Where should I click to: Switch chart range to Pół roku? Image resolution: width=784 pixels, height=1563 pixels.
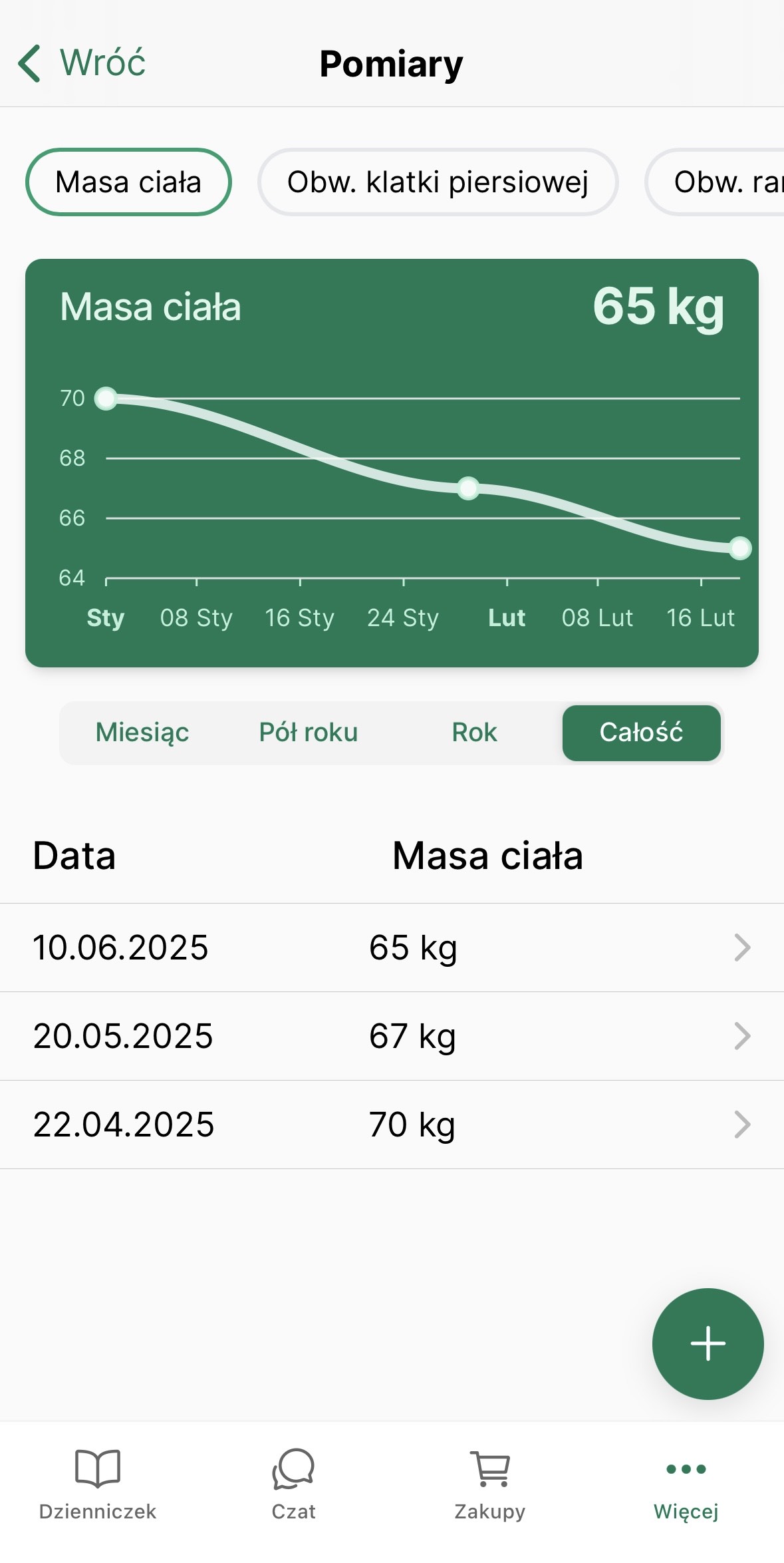pos(309,733)
